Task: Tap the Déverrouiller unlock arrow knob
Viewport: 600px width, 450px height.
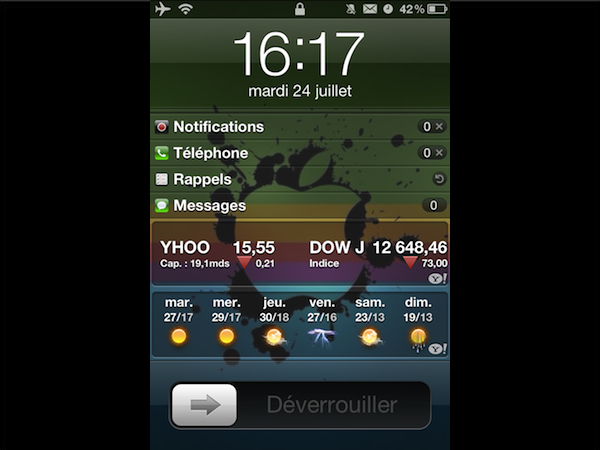Action: click(x=205, y=405)
